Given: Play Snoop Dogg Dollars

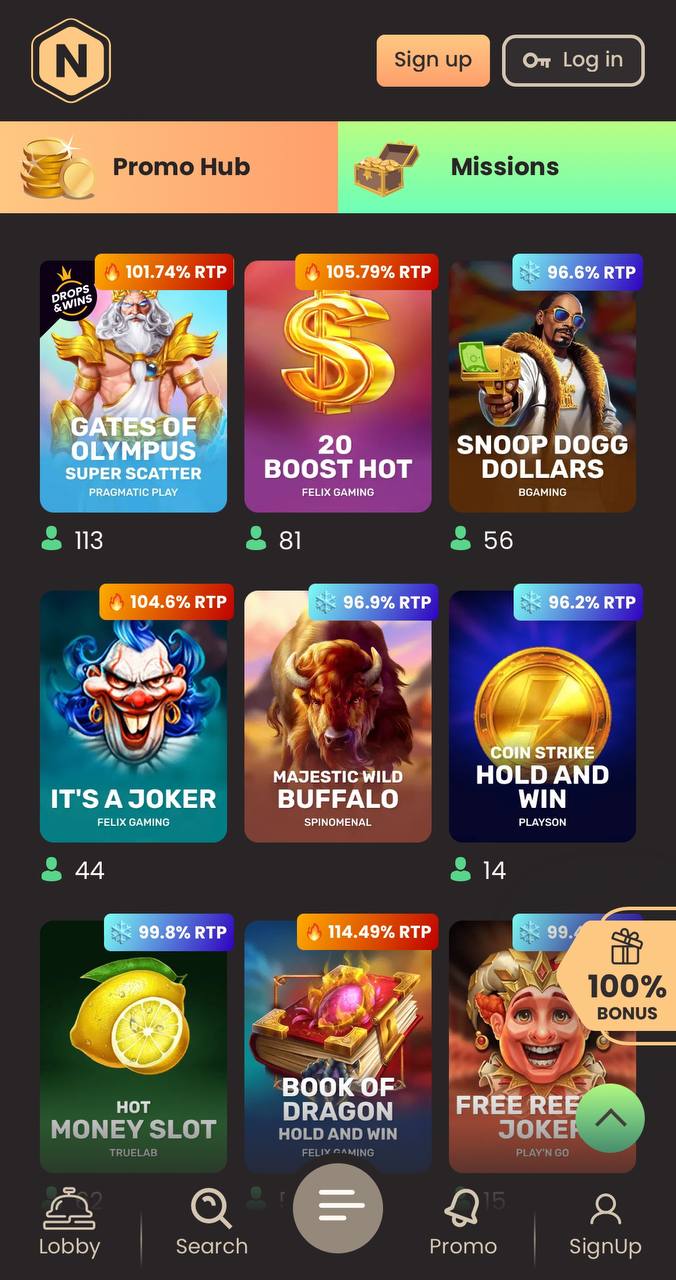Looking at the screenshot, I should (x=543, y=387).
